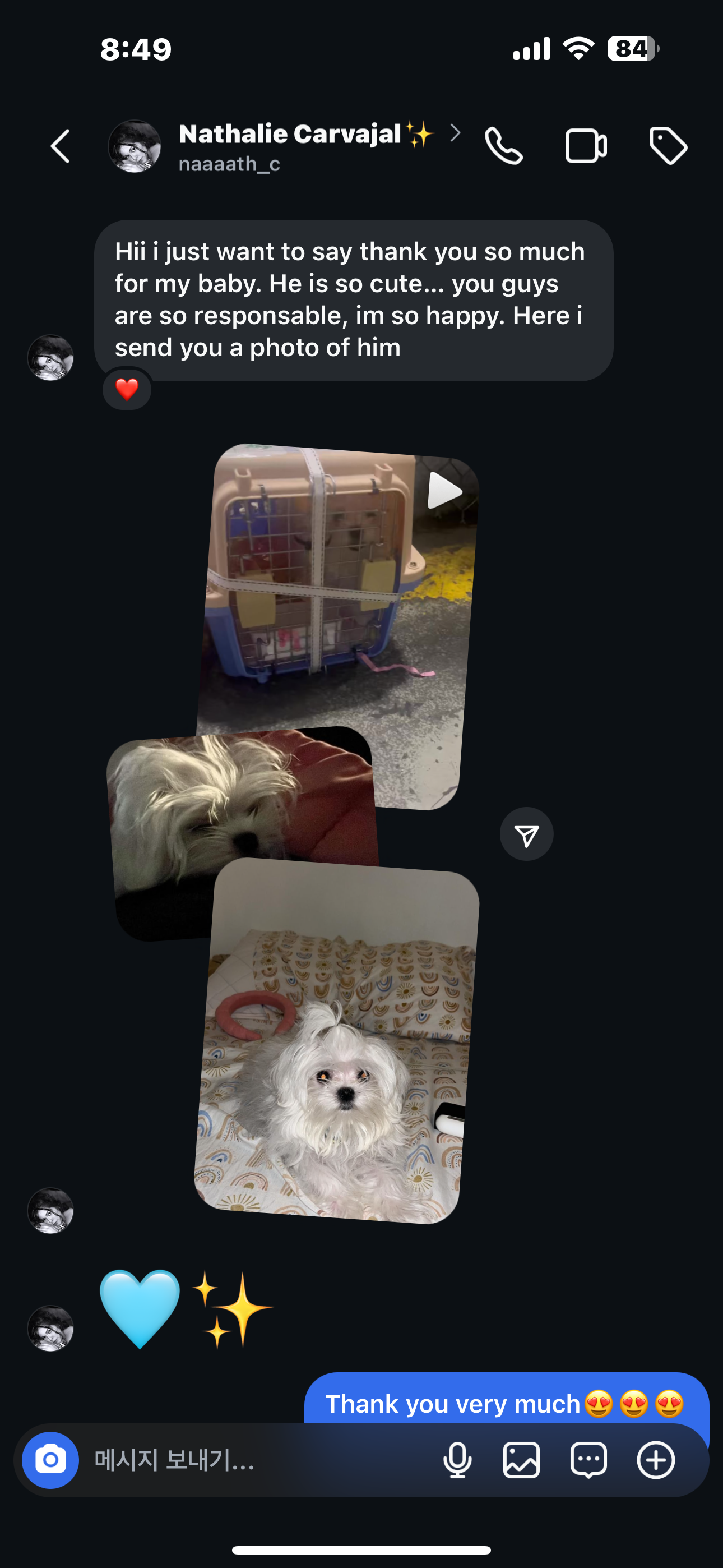Viewport: 723px width, 1568px height.
Task: View the heart reaction on the message
Action: [127, 390]
